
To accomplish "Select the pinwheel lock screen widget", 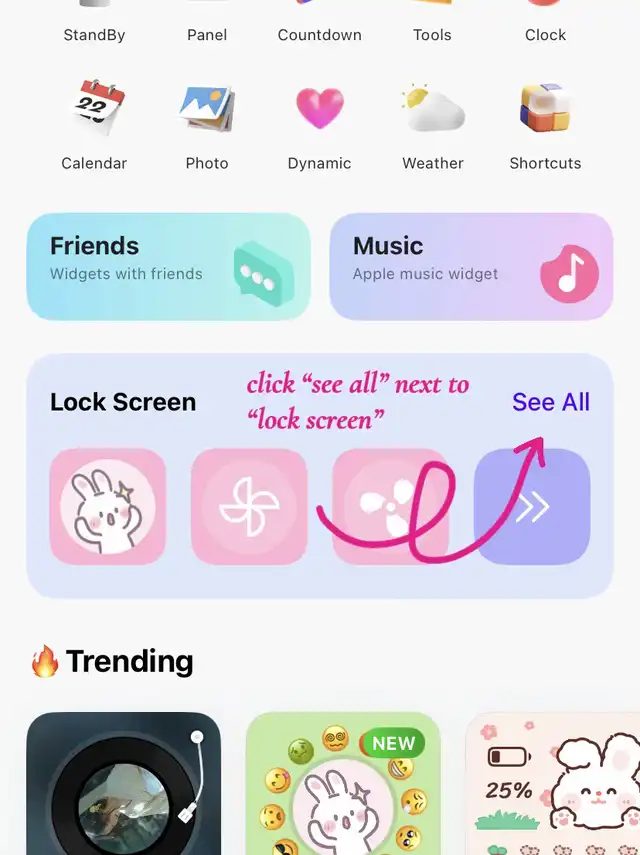I will click(249, 506).
